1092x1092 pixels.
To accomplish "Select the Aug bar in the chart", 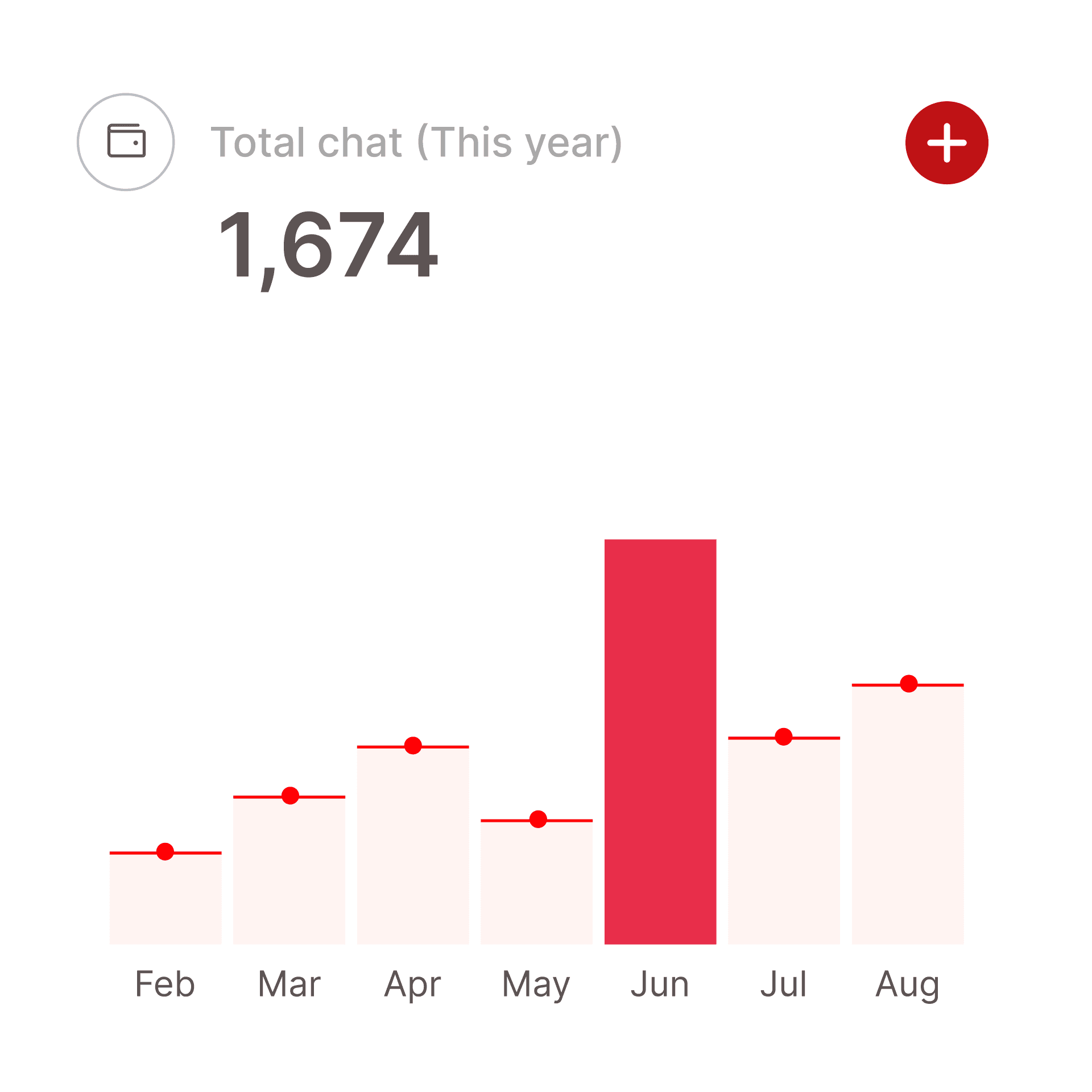I will 908,814.
